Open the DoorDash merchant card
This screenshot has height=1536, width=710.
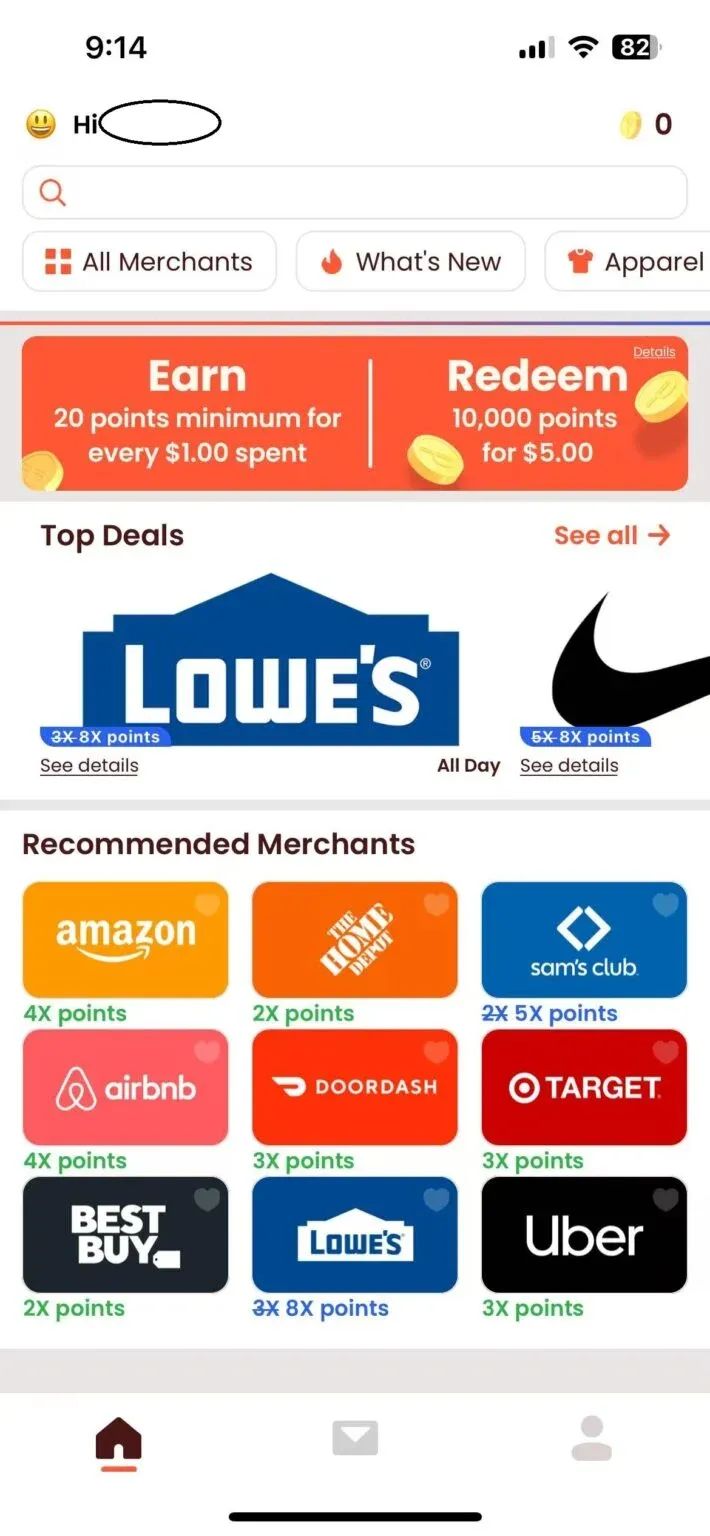click(355, 1087)
